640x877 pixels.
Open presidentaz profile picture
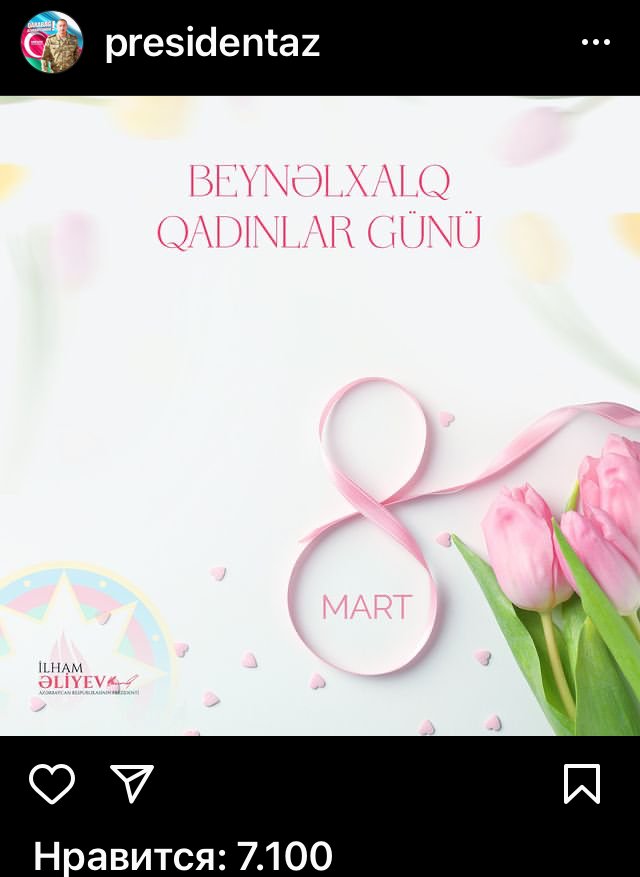(x=52, y=42)
